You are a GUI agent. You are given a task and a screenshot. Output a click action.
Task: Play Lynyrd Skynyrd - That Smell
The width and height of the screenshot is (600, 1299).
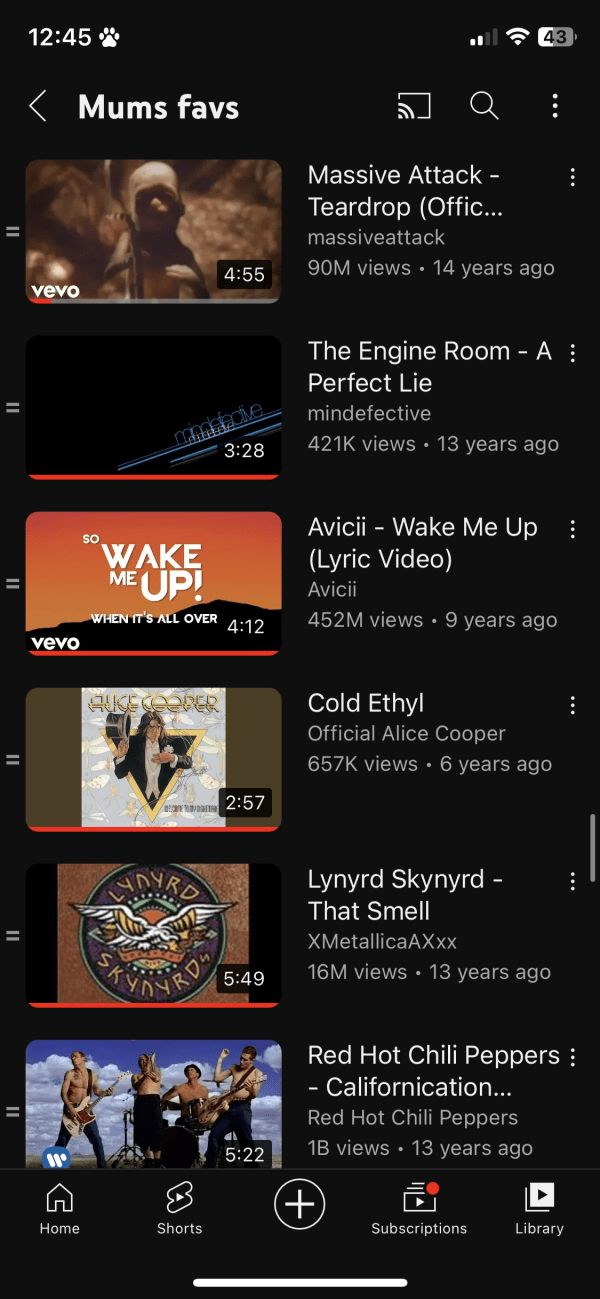click(153, 935)
